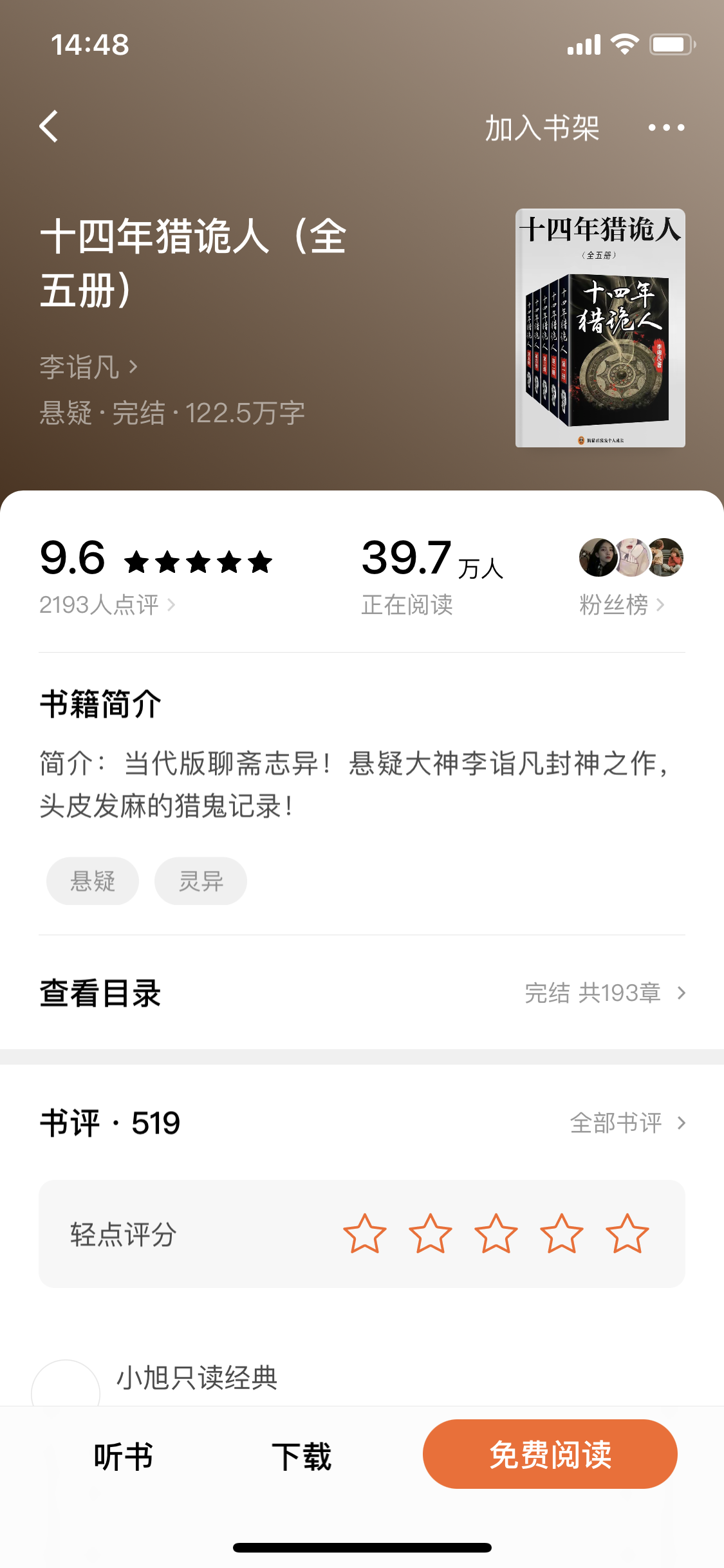Rate the book one star
This screenshot has width=724, height=1568.
pos(365,1234)
